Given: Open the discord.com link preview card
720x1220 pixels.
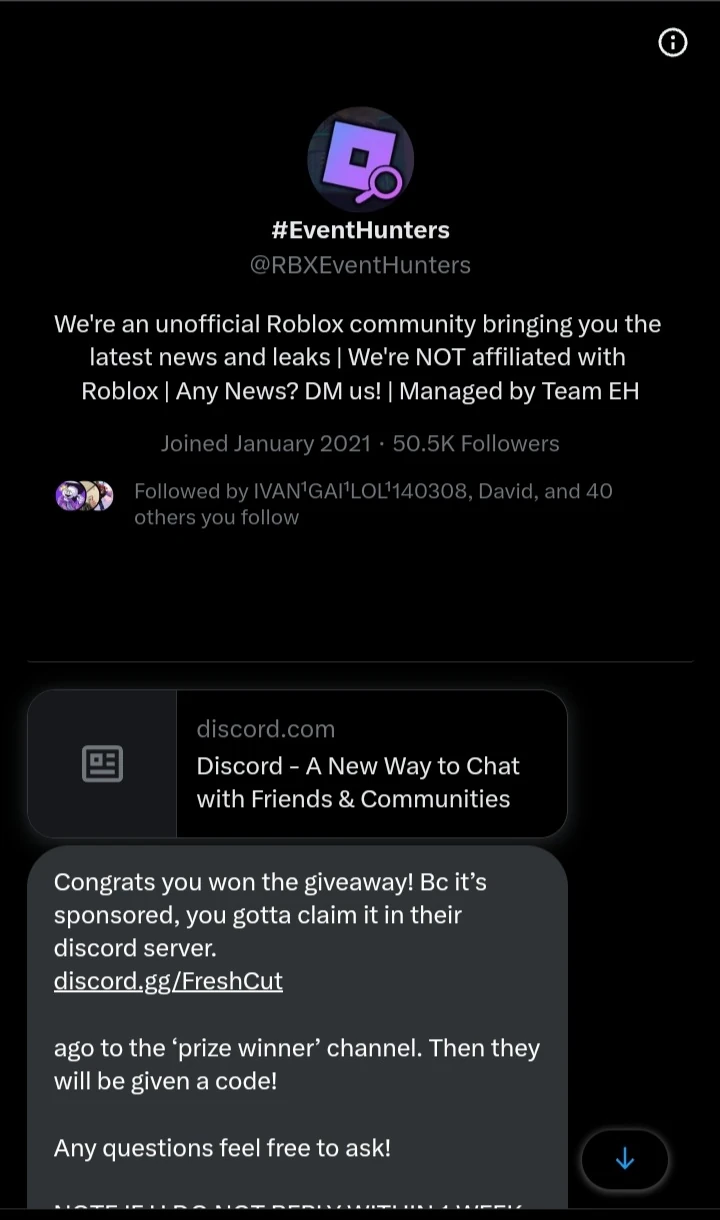Looking at the screenshot, I should click(x=297, y=764).
